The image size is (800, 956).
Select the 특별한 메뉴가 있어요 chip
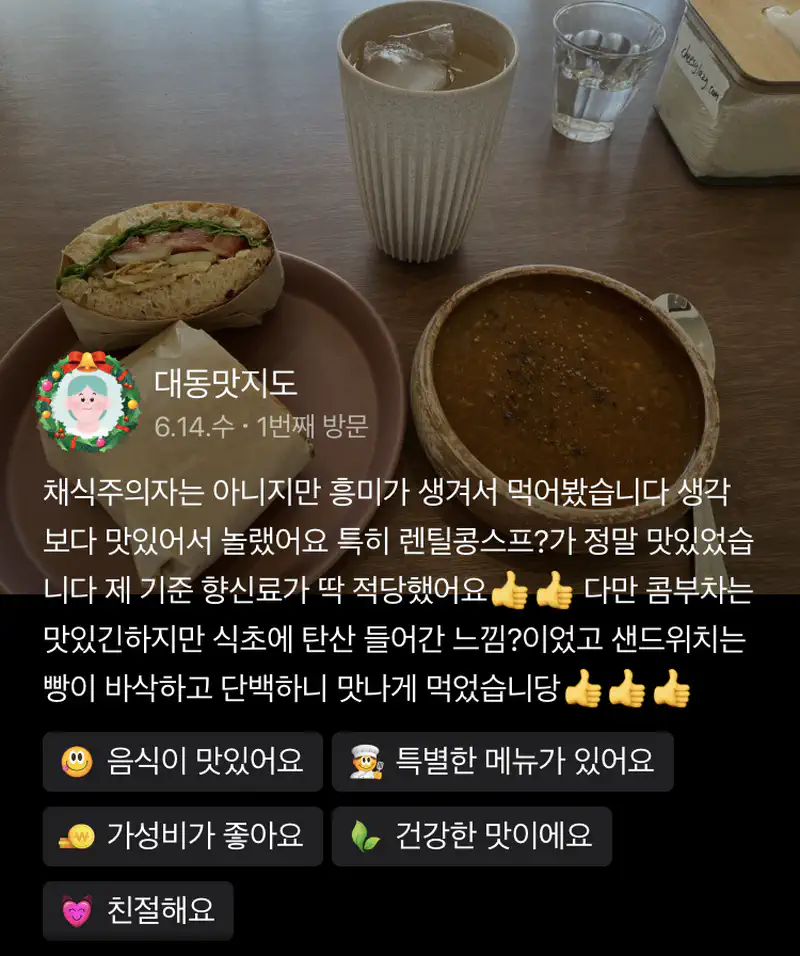coord(502,762)
